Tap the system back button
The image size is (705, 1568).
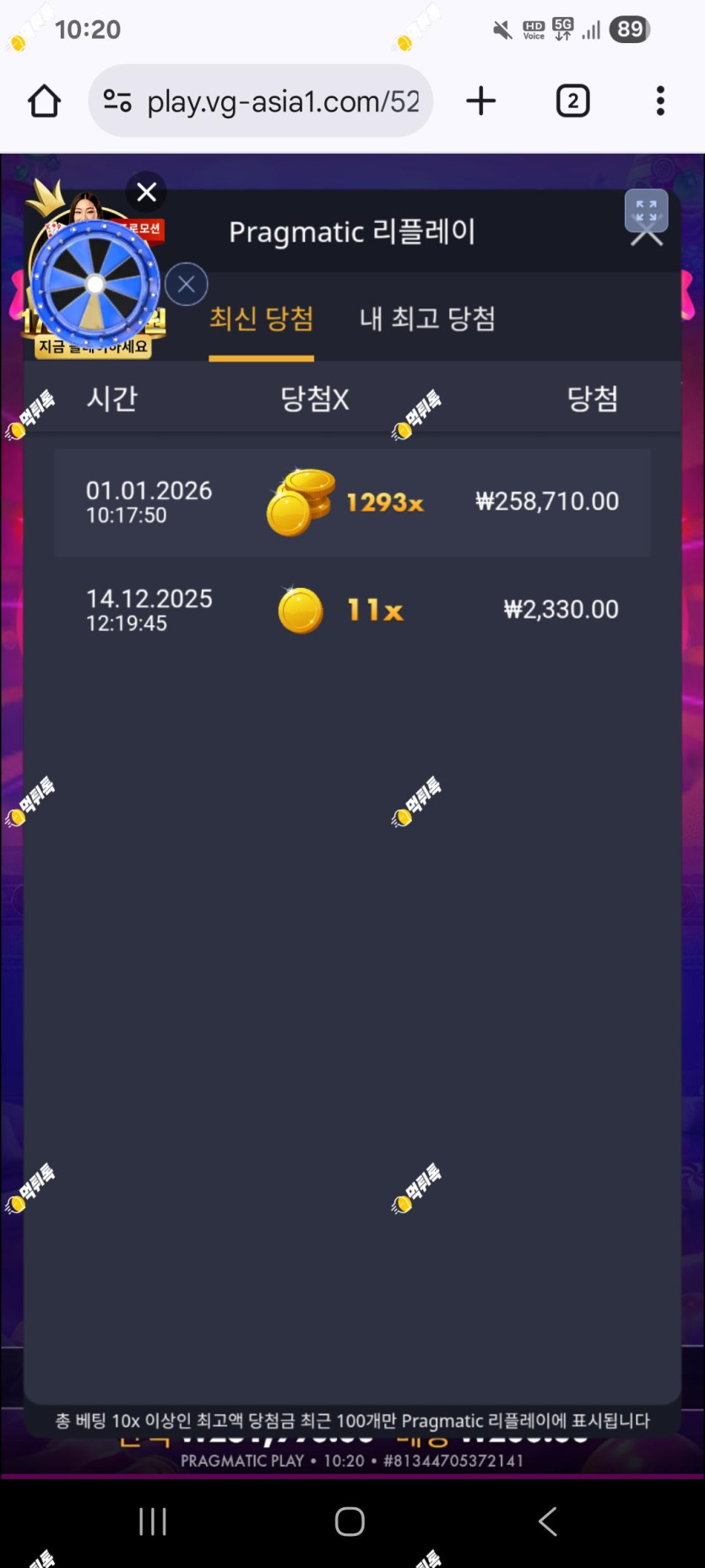coord(547,1522)
